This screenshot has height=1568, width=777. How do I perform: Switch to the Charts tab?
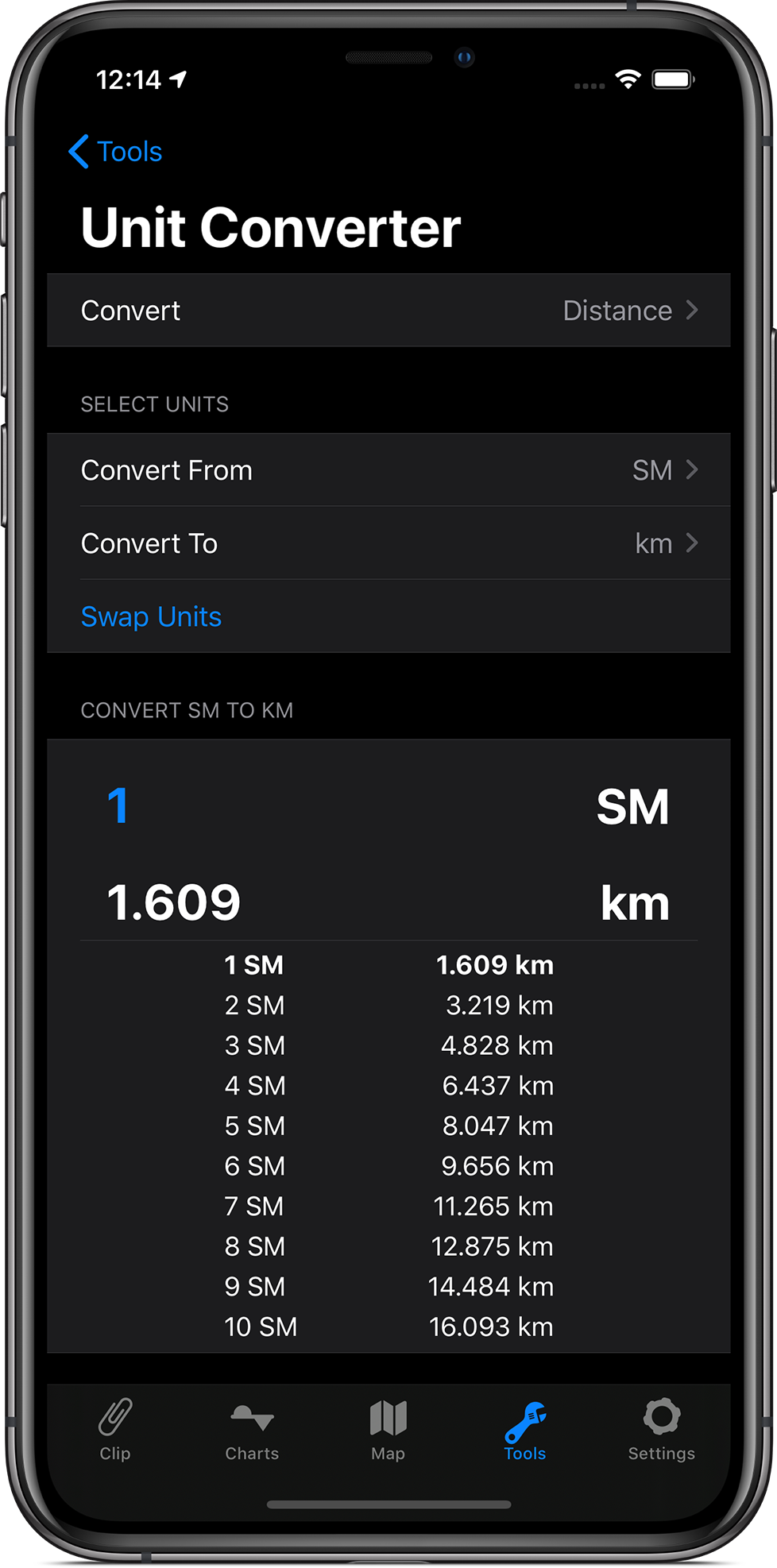252,1430
